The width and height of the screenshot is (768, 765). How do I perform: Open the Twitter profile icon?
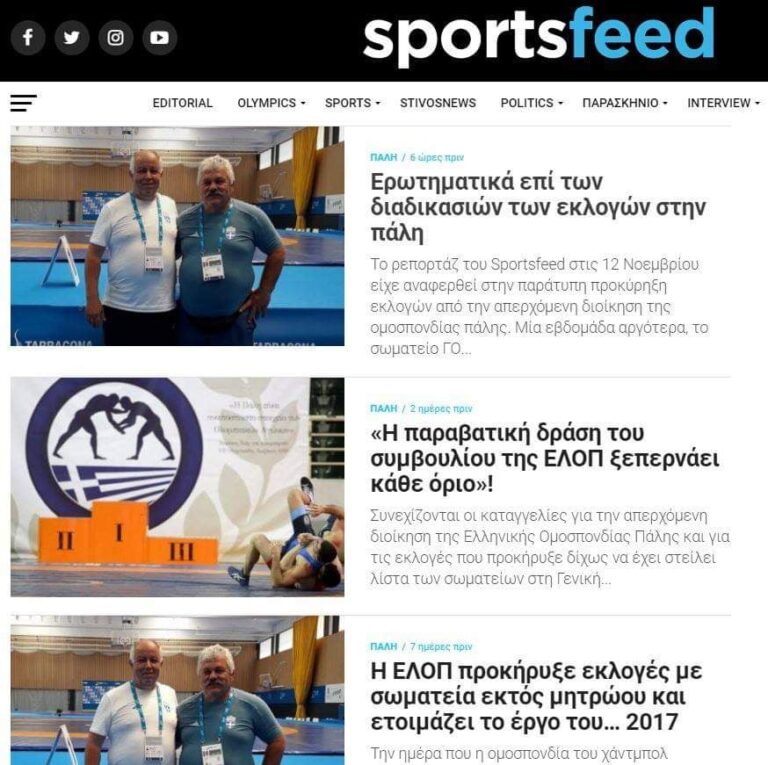pyautogui.click(x=72, y=38)
